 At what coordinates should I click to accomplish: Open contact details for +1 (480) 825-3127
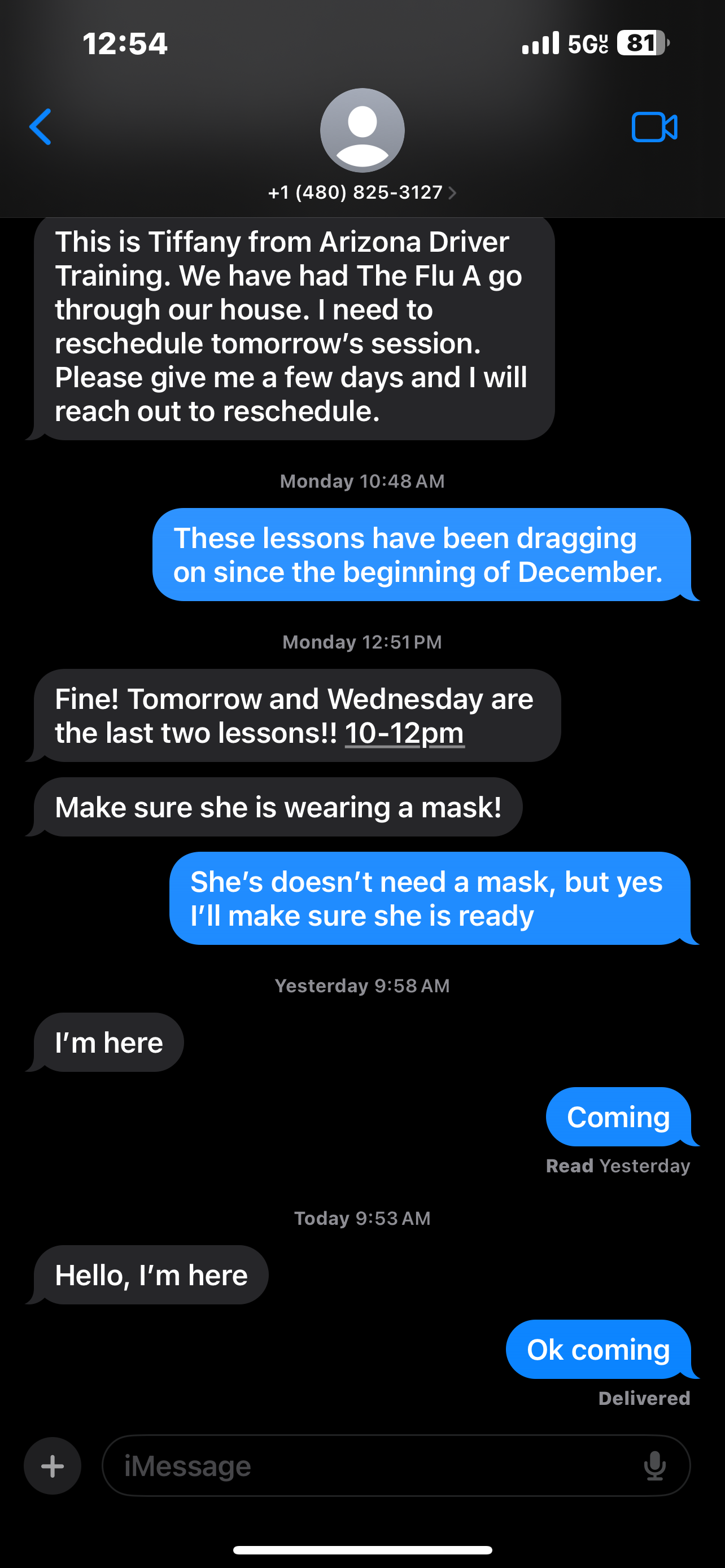pos(362,192)
